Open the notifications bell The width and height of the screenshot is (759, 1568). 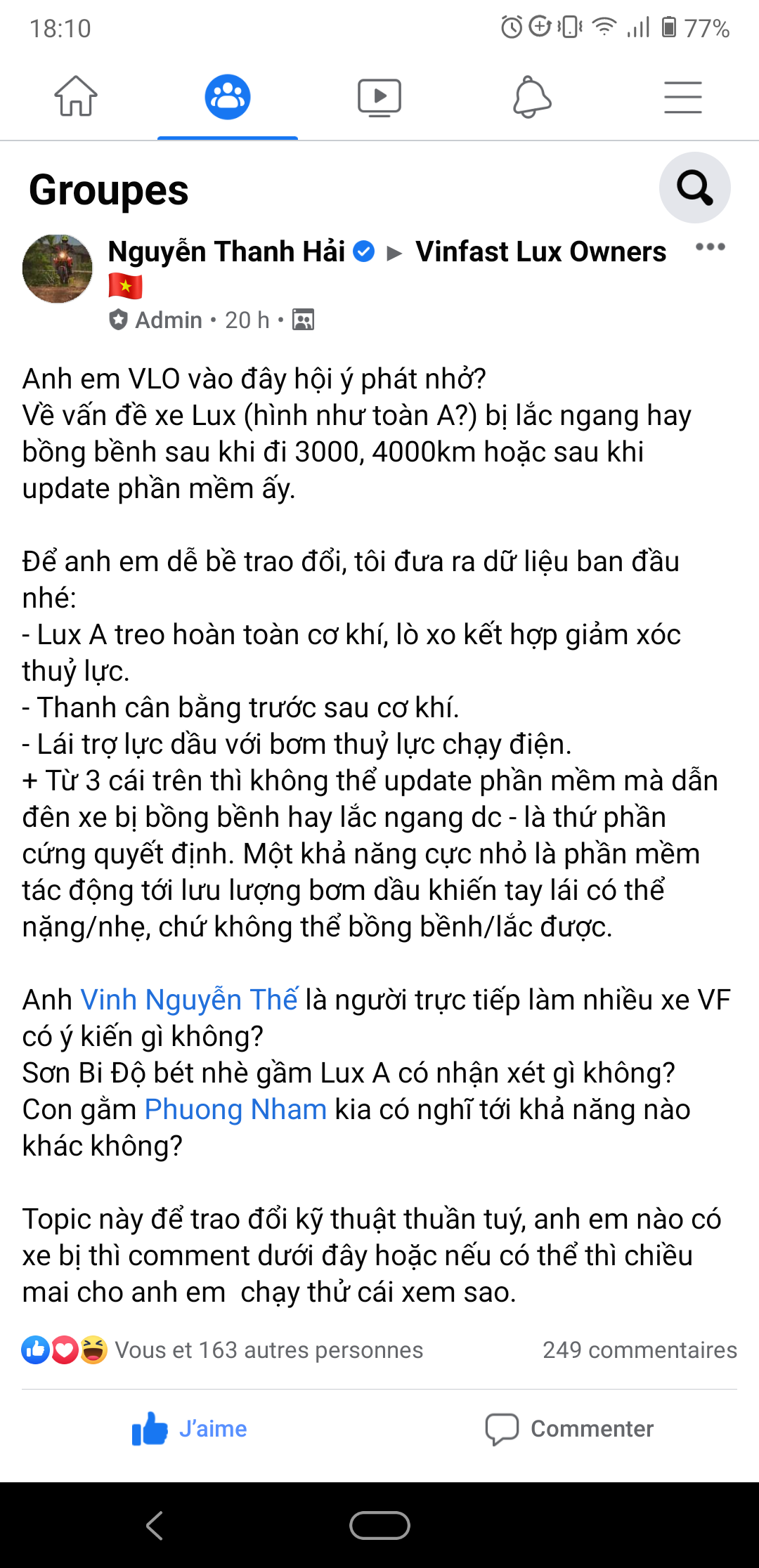coord(532,97)
